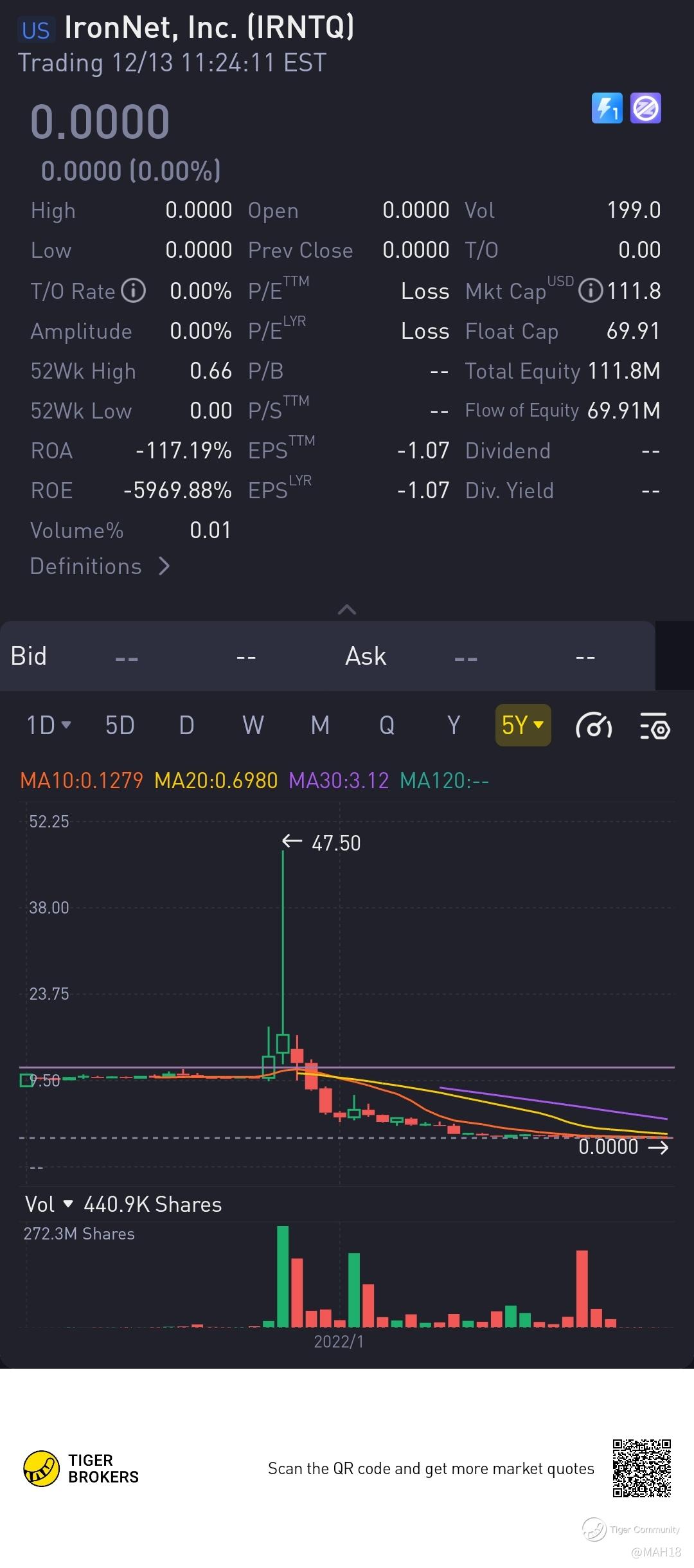
Task: Select the D daily chart tab
Action: pyautogui.click(x=186, y=726)
